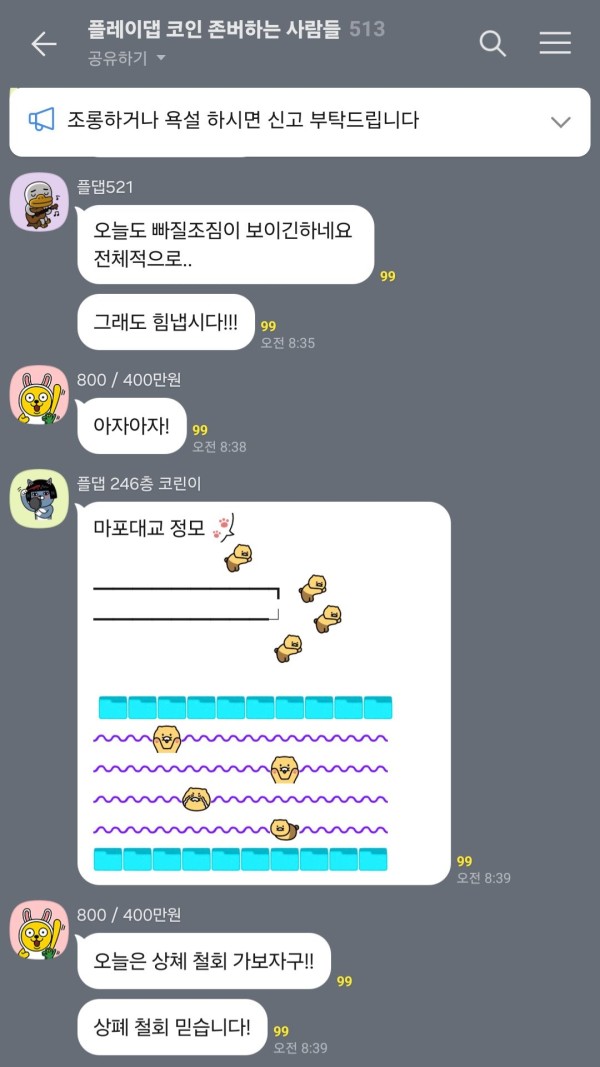Go back from the chat room
This screenshot has width=600, height=1067.
(x=43, y=44)
